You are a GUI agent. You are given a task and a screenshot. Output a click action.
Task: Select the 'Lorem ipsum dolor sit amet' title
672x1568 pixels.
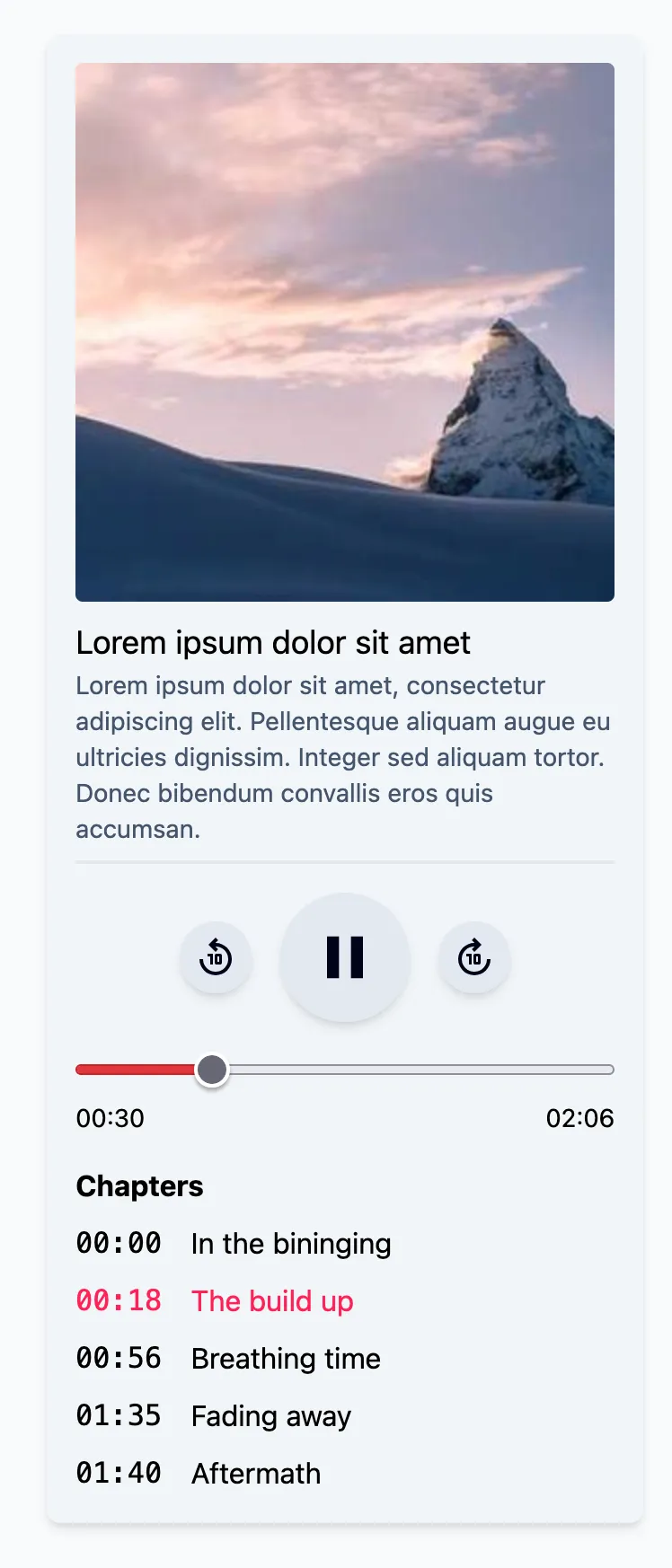272,642
